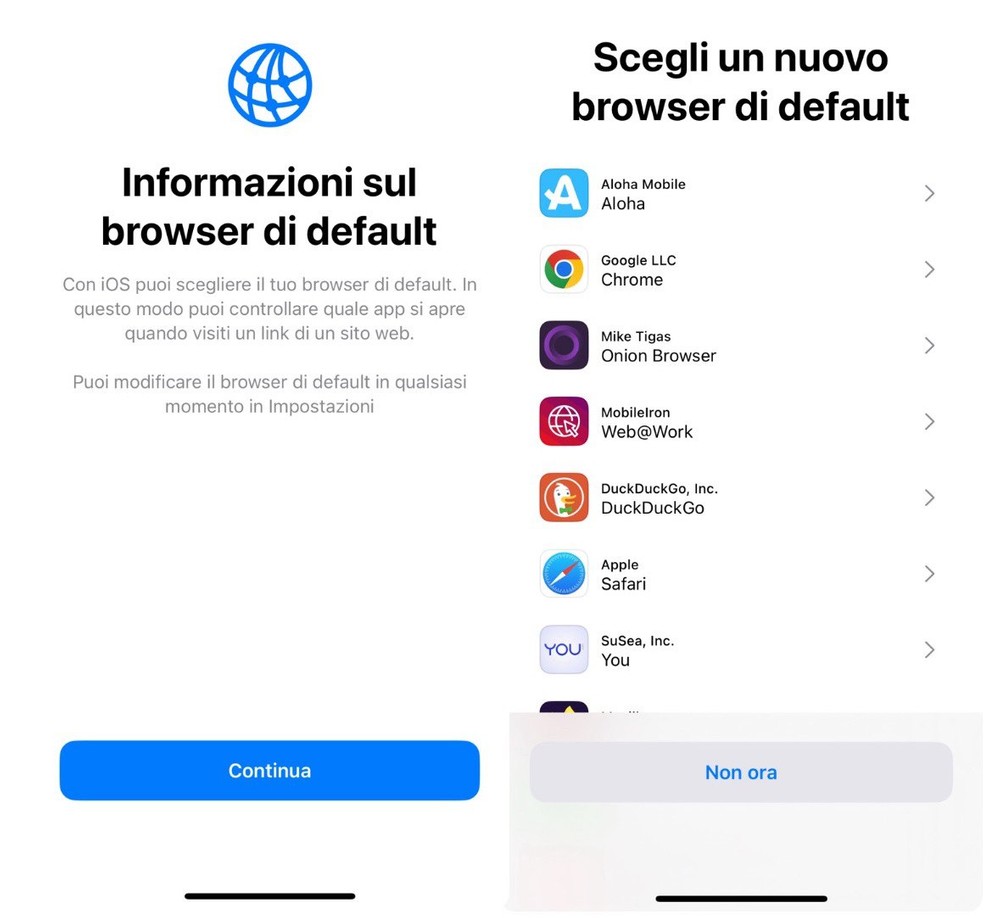
Task: Tap the Continua button
Action: [x=269, y=770]
